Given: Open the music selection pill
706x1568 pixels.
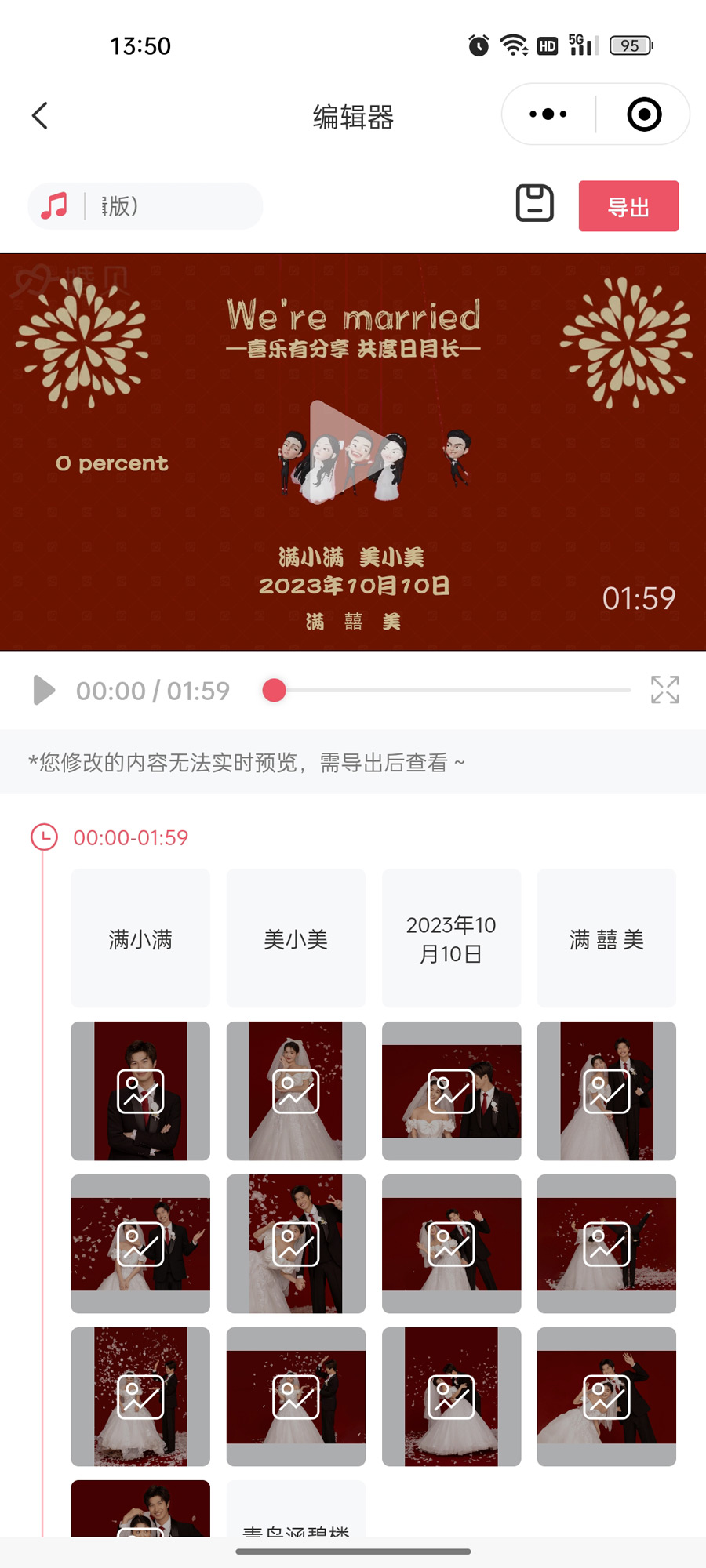Looking at the screenshot, I should coord(145,206).
